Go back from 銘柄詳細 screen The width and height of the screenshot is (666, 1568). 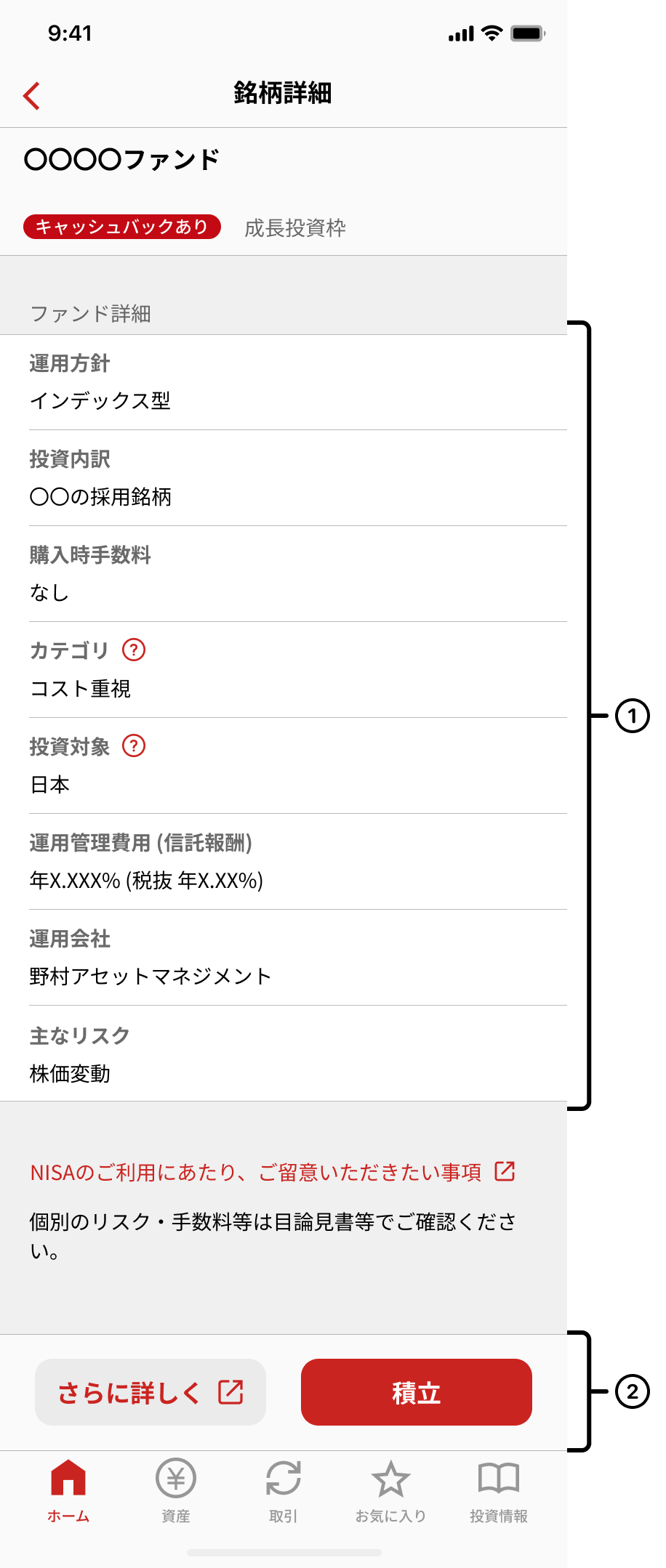[x=31, y=96]
